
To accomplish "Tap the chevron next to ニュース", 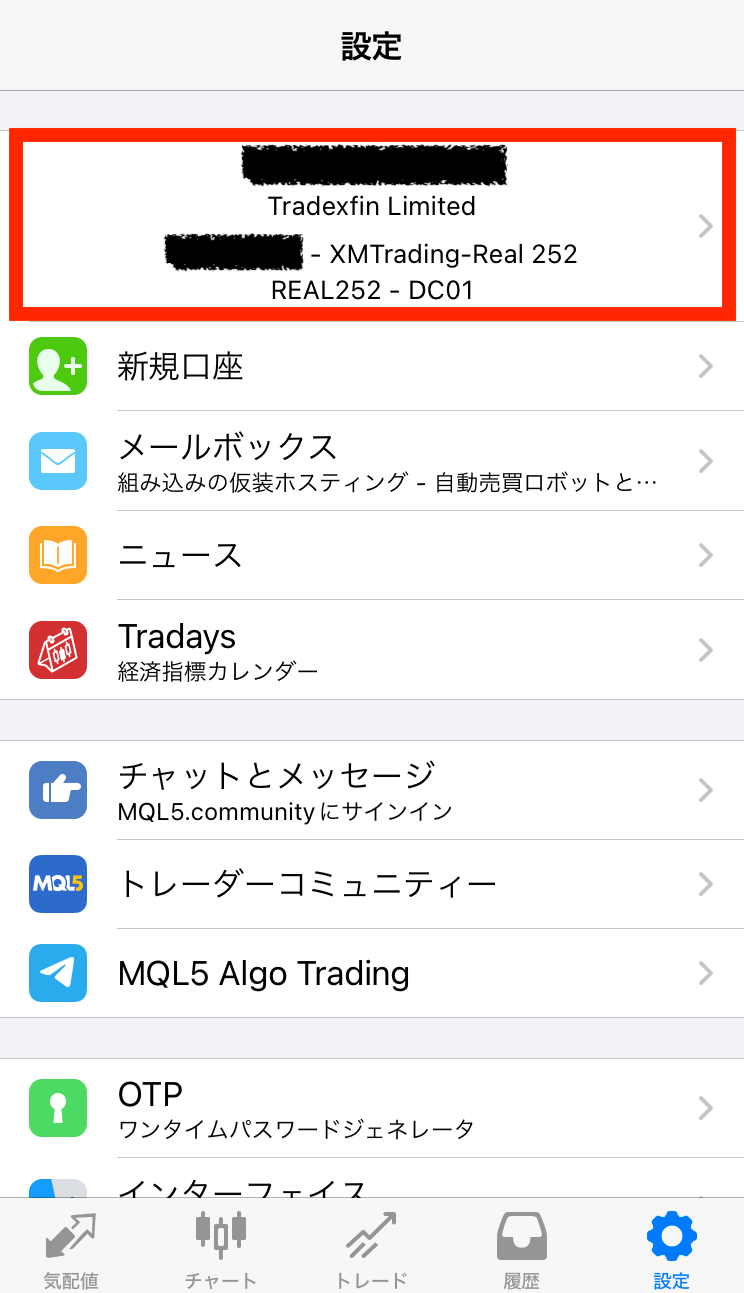I will (707, 555).
